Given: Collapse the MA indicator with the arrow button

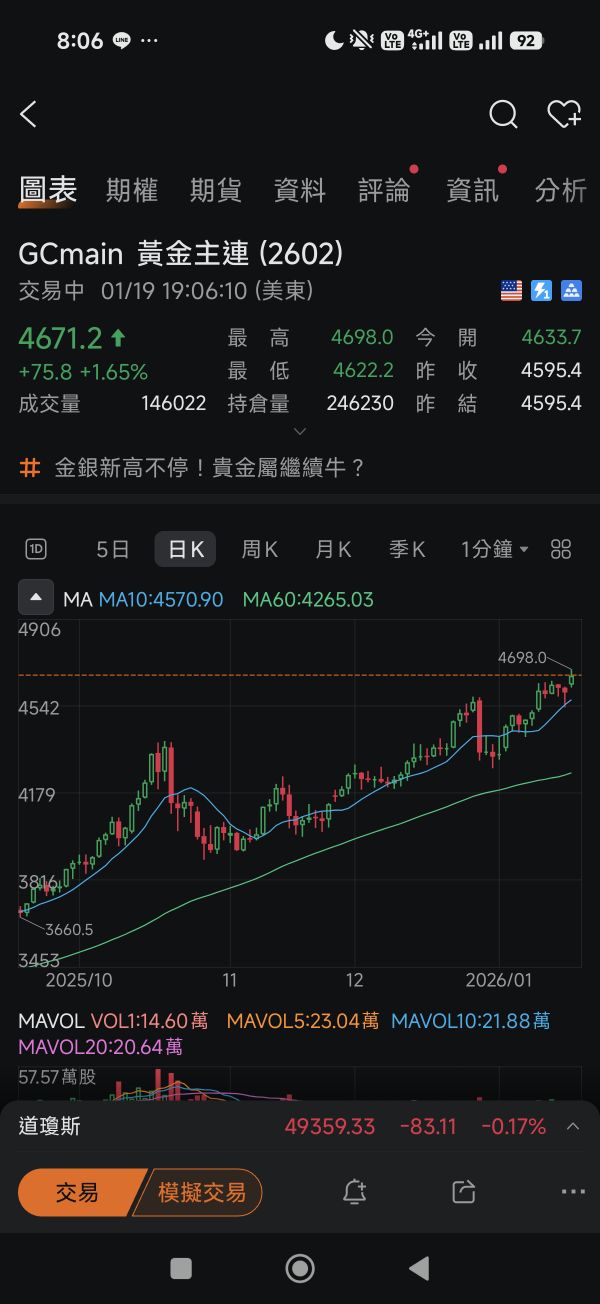Looking at the screenshot, I should 36,599.
